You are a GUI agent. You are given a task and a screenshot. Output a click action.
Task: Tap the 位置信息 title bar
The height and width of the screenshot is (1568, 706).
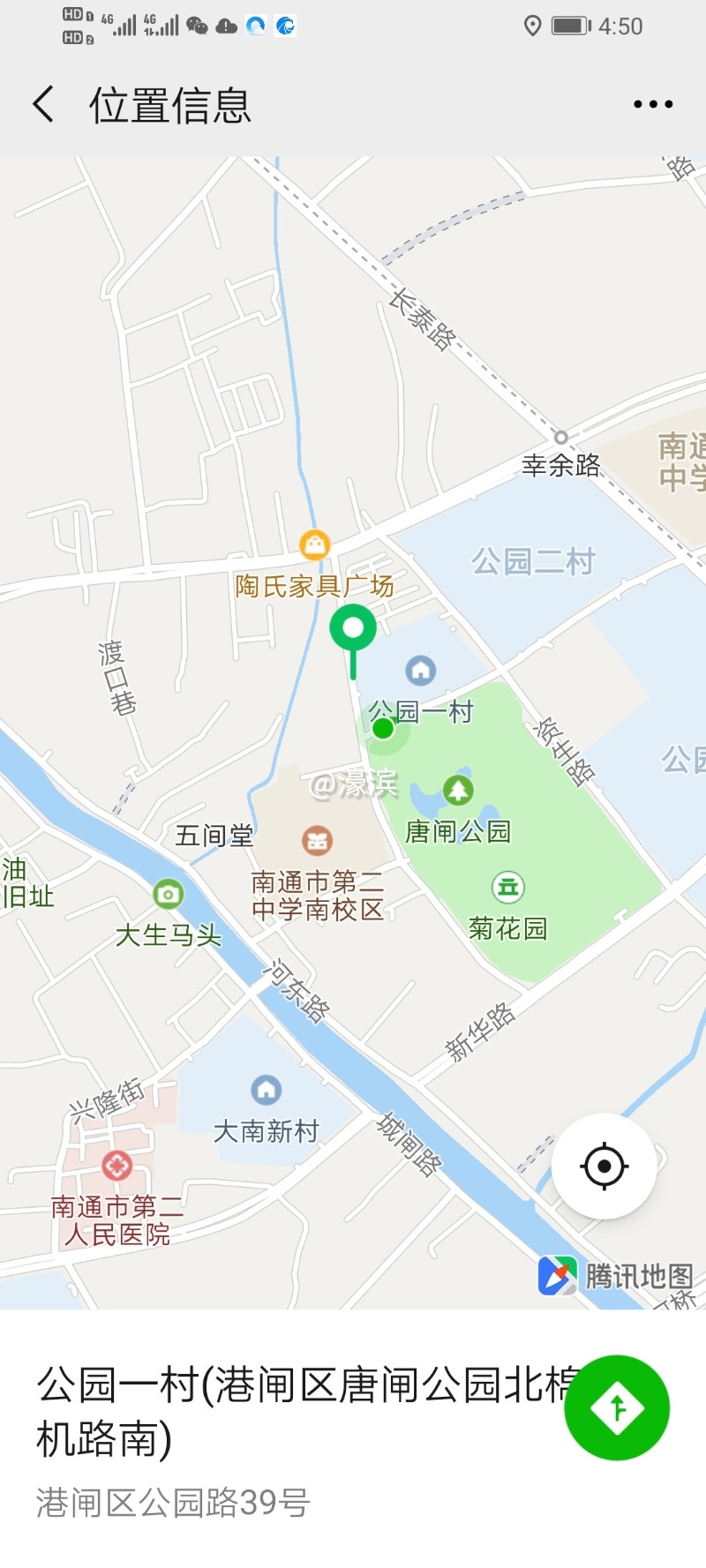click(x=170, y=104)
